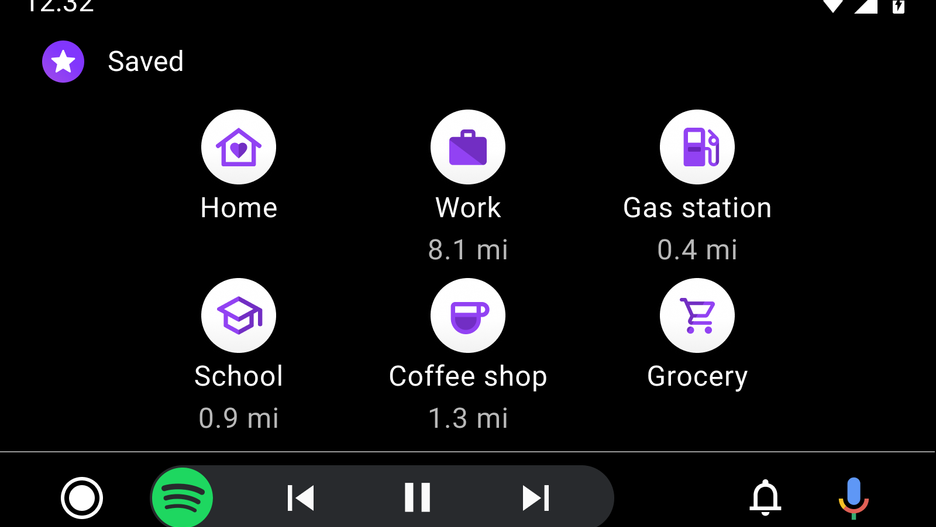Image resolution: width=936 pixels, height=527 pixels.
Task: Navigate to saved Home location
Action: (238, 148)
